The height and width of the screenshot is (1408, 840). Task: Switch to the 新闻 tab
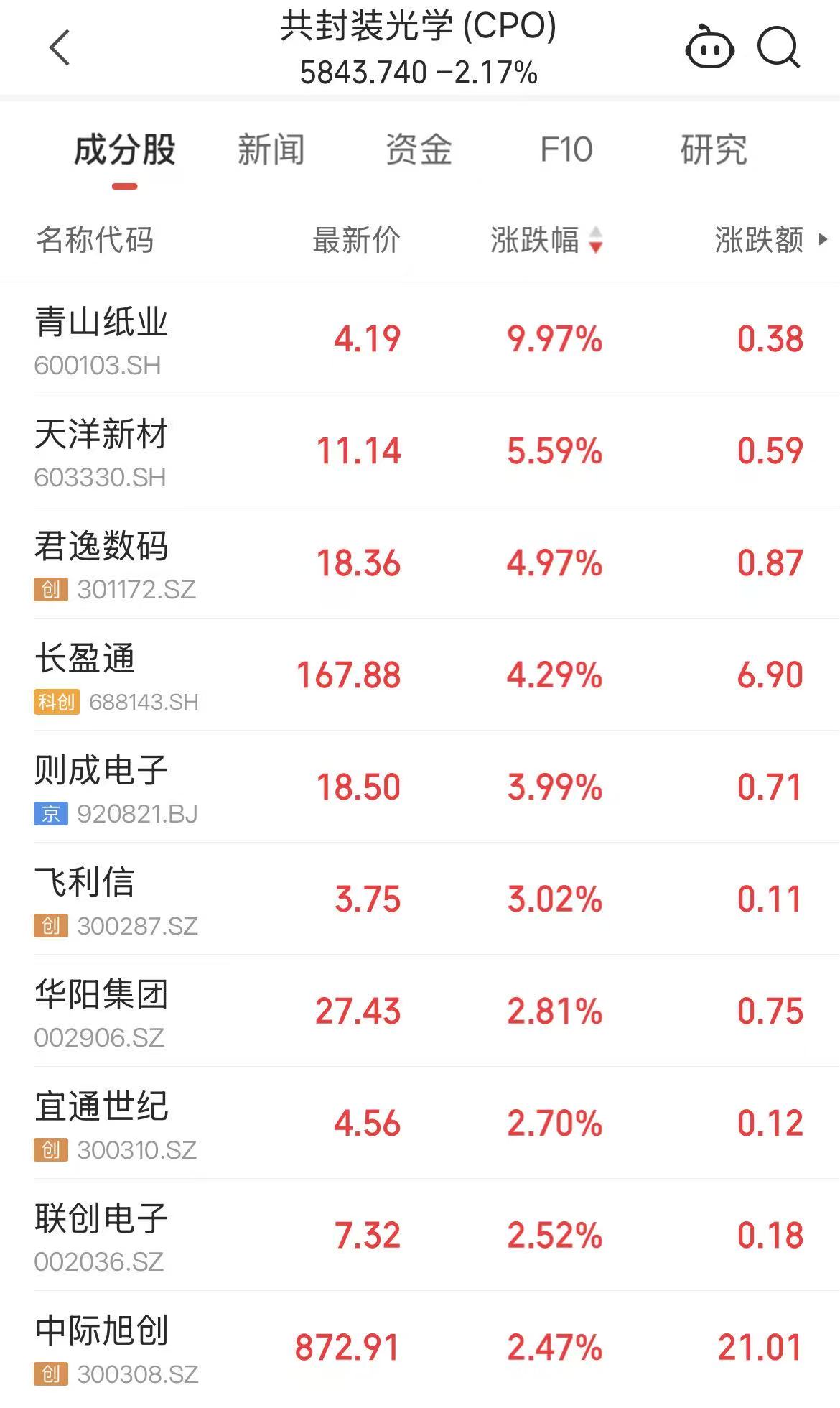[x=271, y=149]
